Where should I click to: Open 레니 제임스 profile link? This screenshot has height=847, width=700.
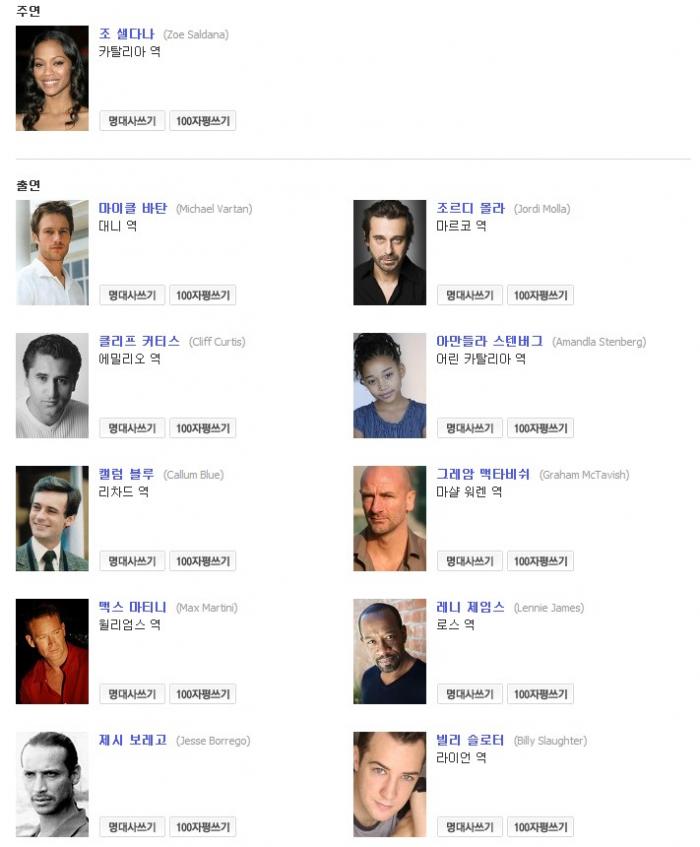[471, 607]
